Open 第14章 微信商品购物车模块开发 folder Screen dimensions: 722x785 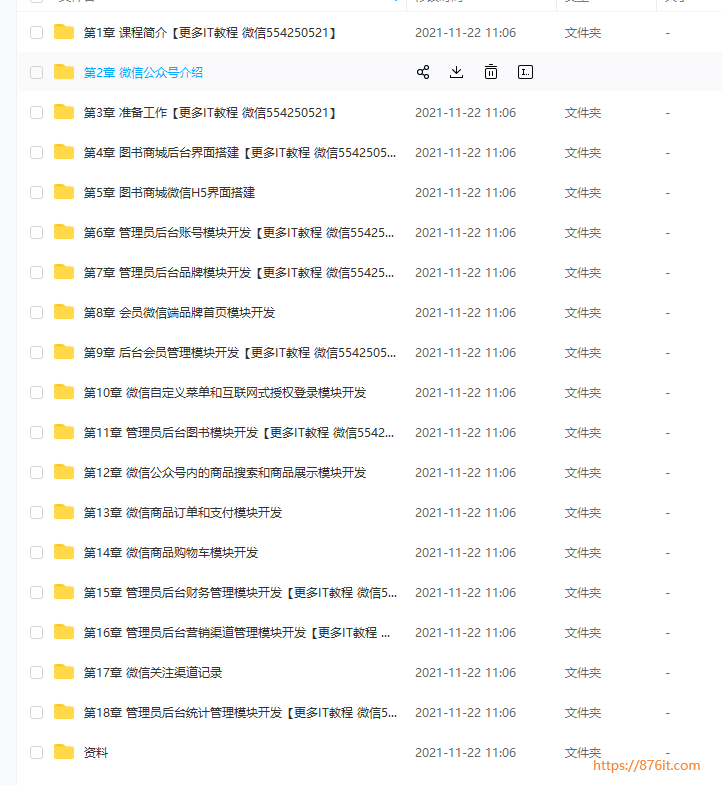pyautogui.click(x=170, y=552)
